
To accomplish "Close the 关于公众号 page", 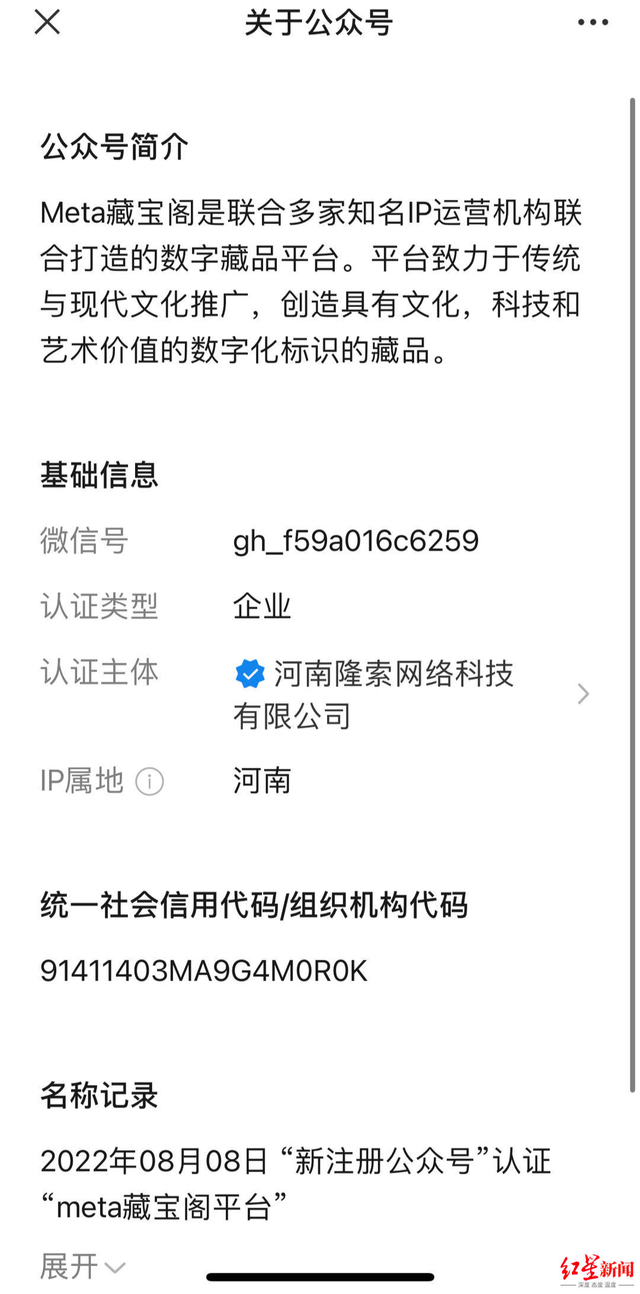I will coord(47,23).
